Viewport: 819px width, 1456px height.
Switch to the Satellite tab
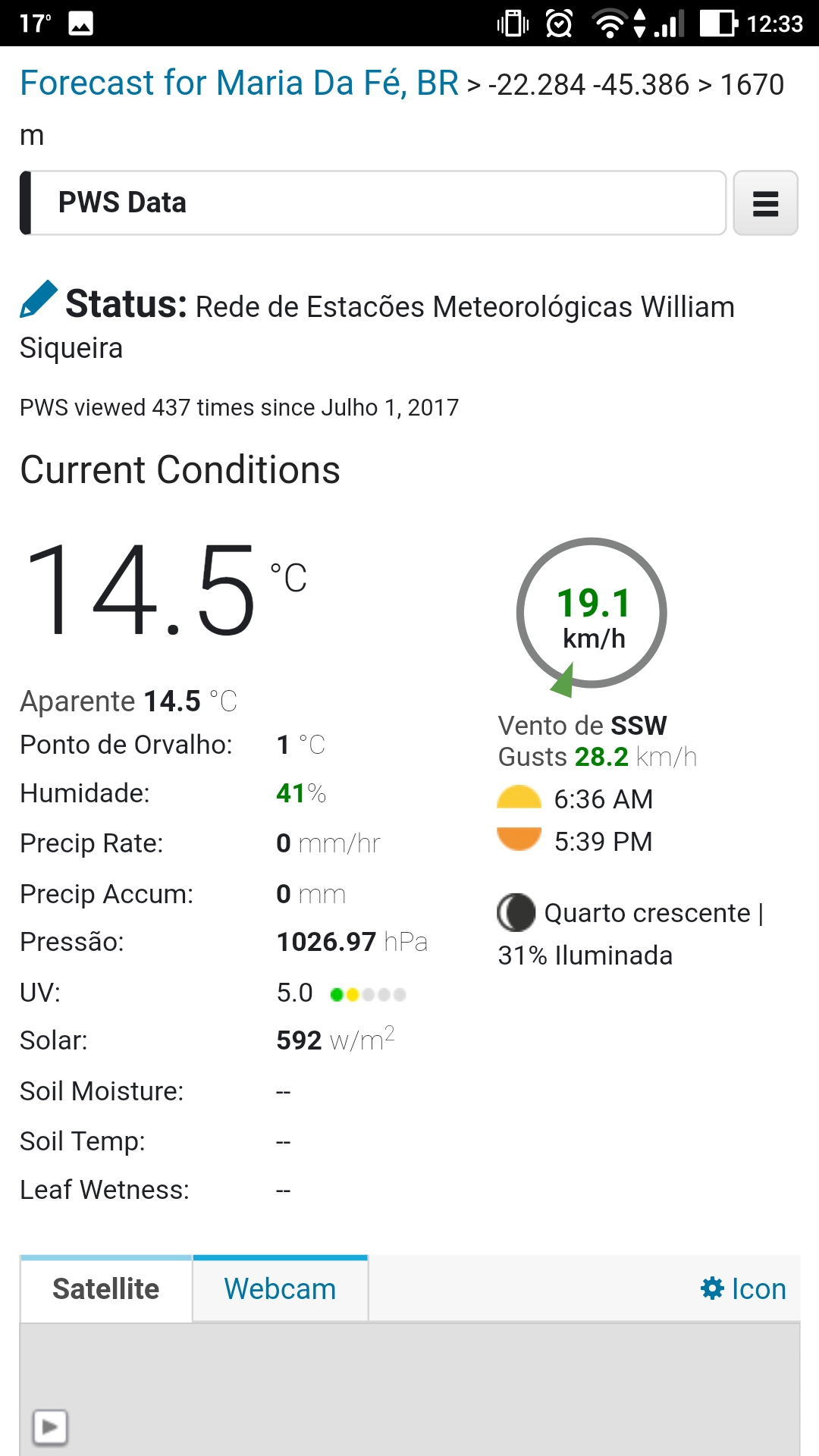pos(106,1288)
